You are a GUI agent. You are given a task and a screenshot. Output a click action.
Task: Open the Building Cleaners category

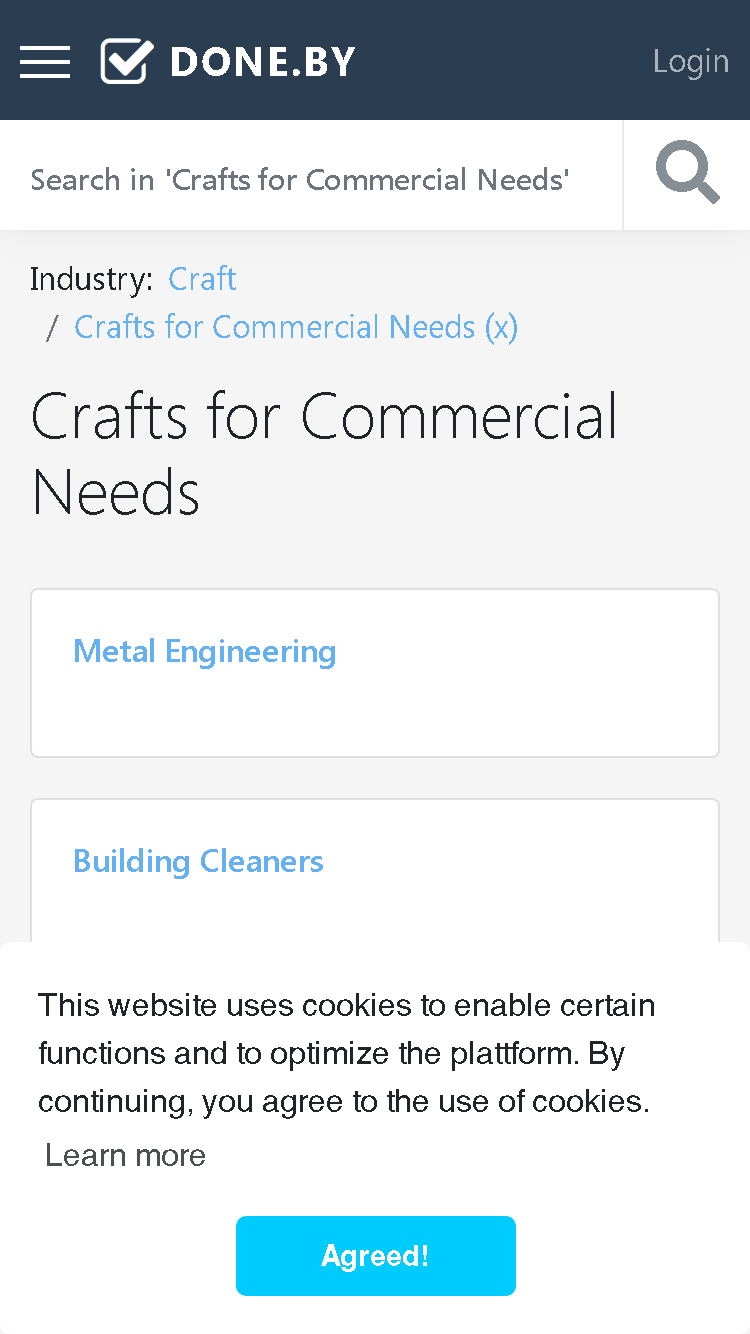[x=198, y=861]
